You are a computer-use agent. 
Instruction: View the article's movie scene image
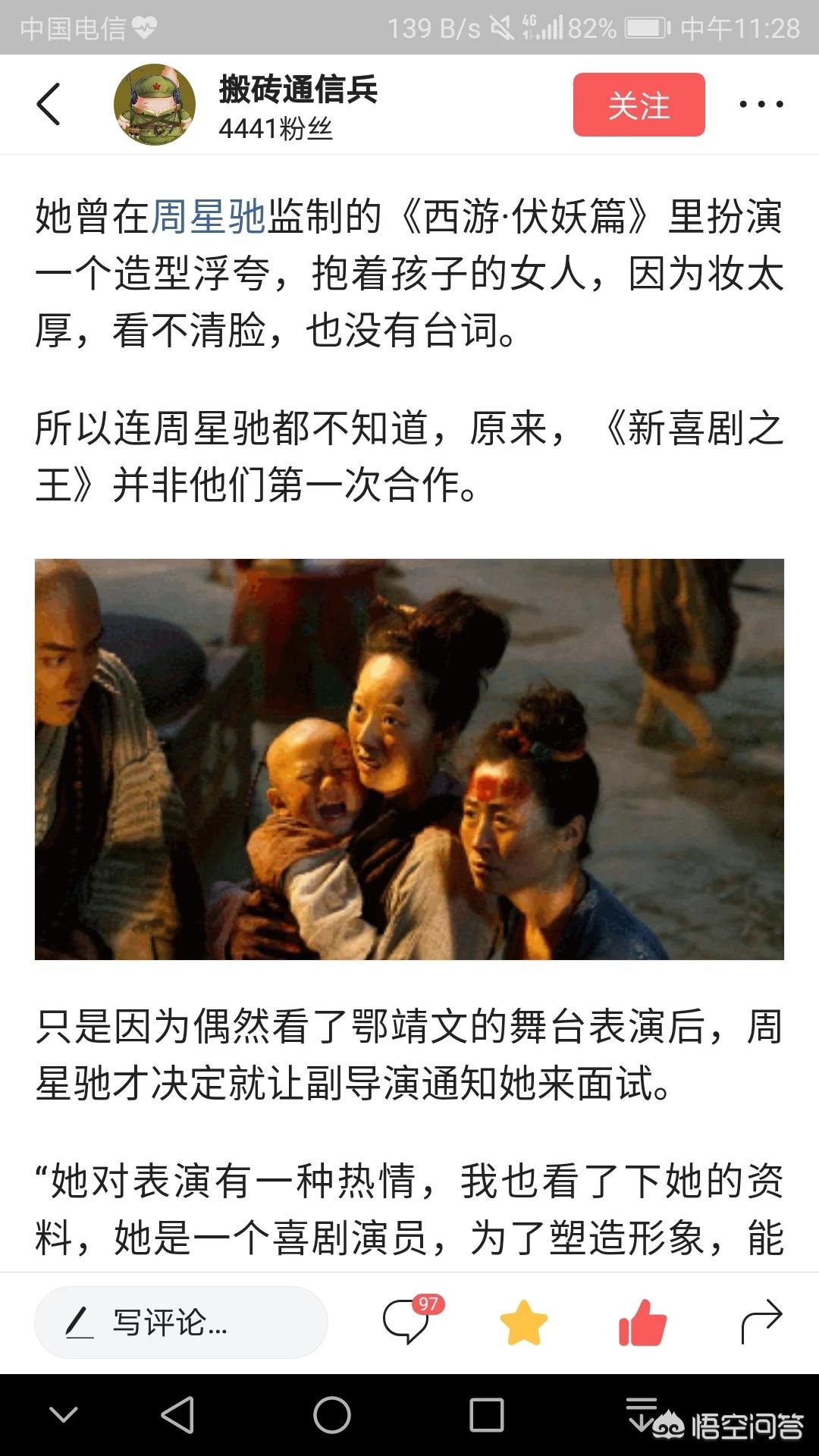click(409, 759)
